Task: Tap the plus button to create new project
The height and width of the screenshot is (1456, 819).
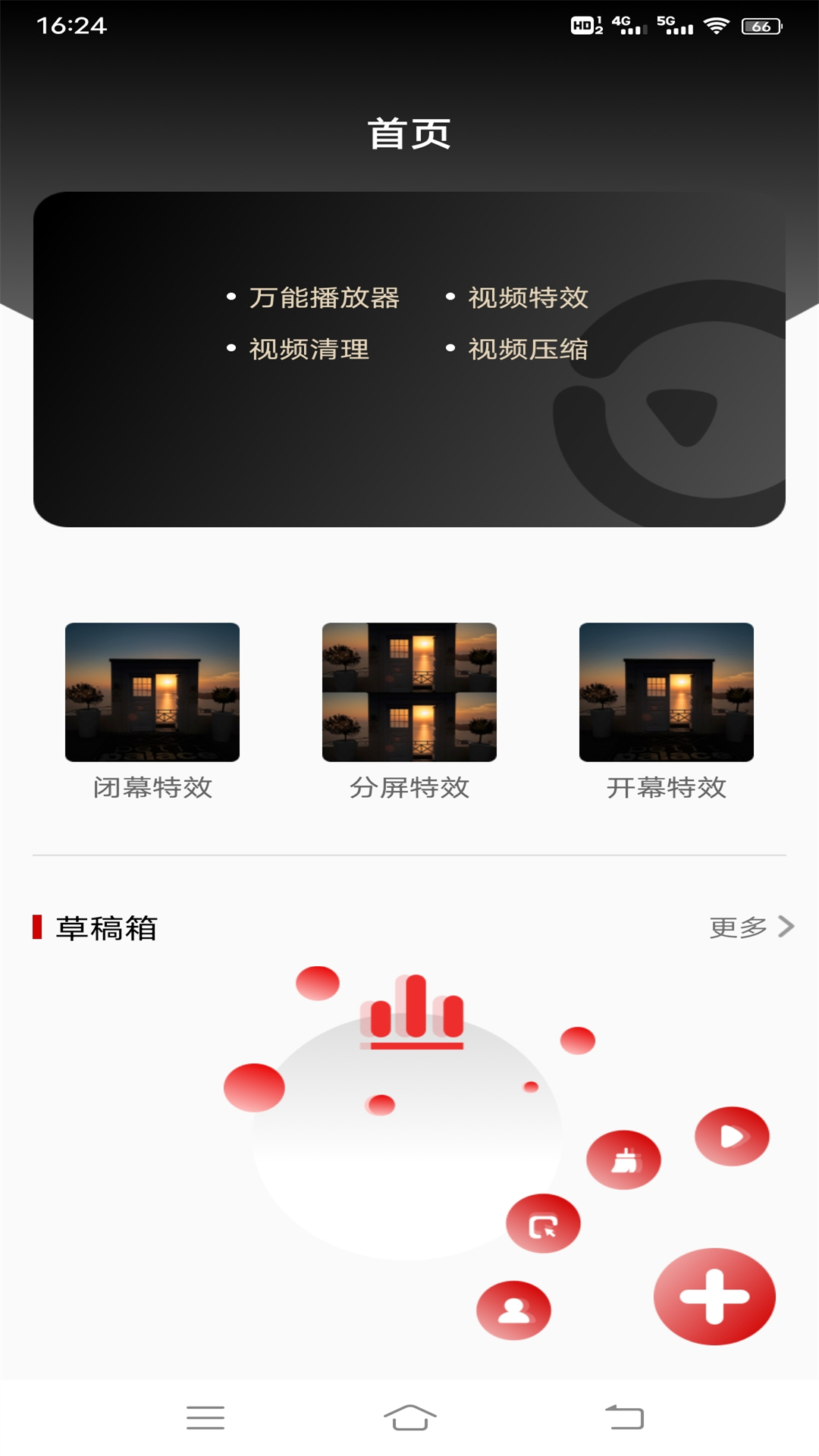Action: 715,1297
